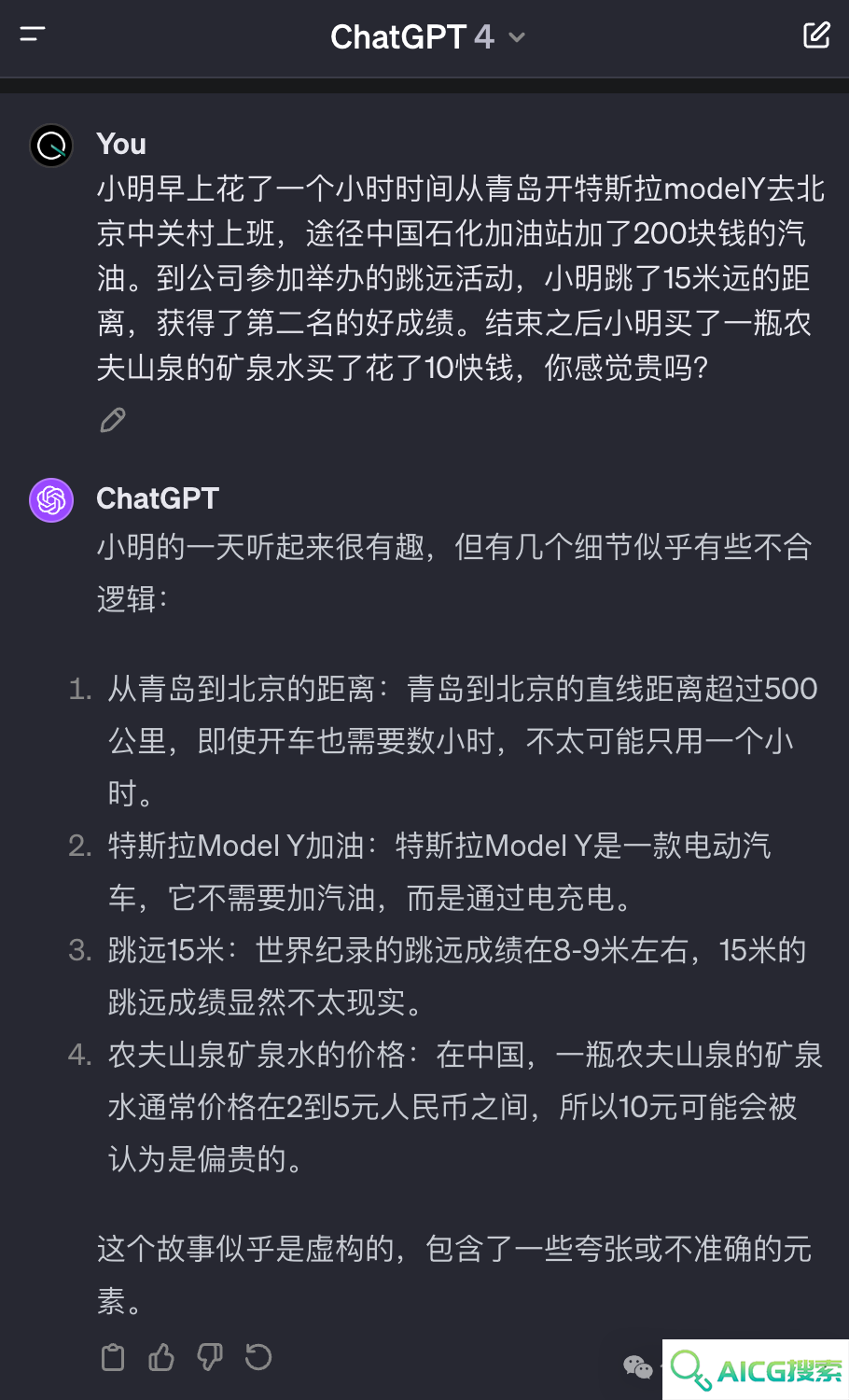Copy ChatGPT's response to clipboard
The width and height of the screenshot is (849, 1400).
click(x=113, y=1357)
